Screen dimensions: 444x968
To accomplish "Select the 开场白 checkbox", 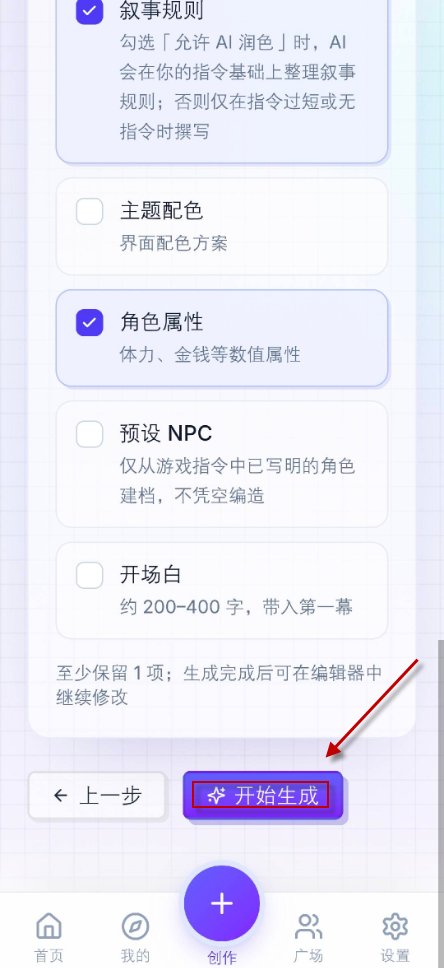I will 90,575.
